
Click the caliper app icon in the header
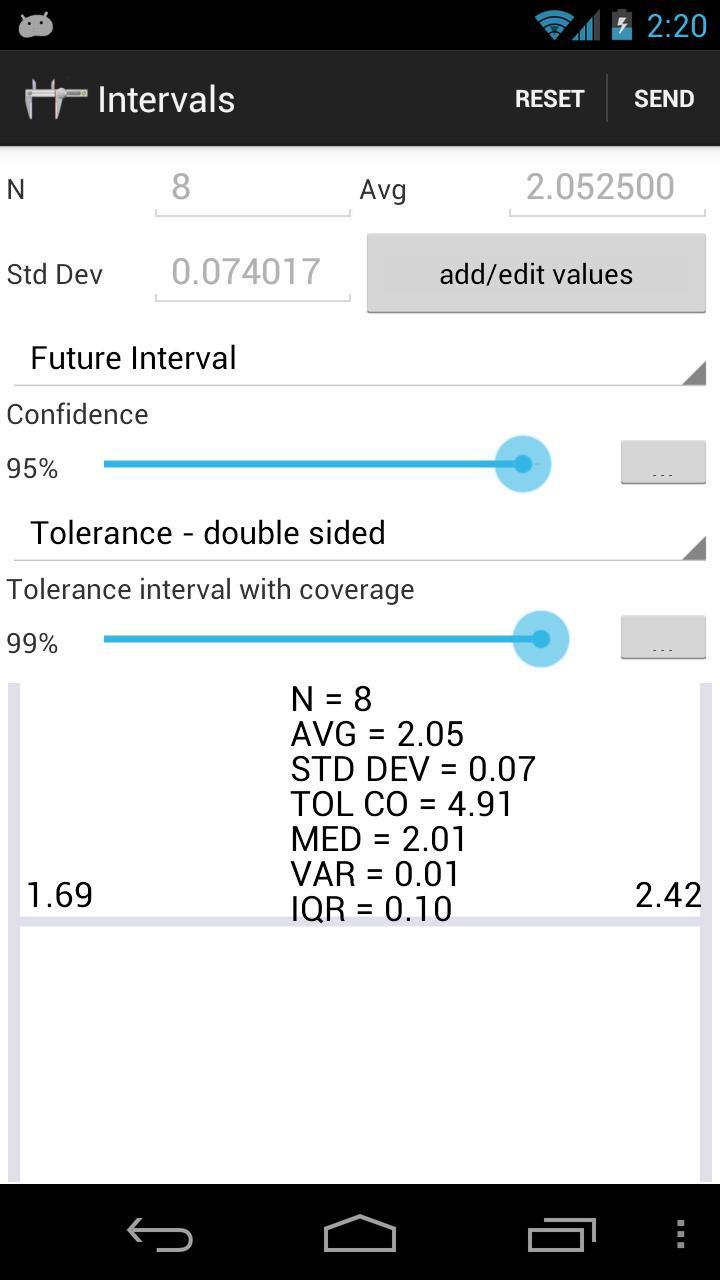tap(55, 97)
